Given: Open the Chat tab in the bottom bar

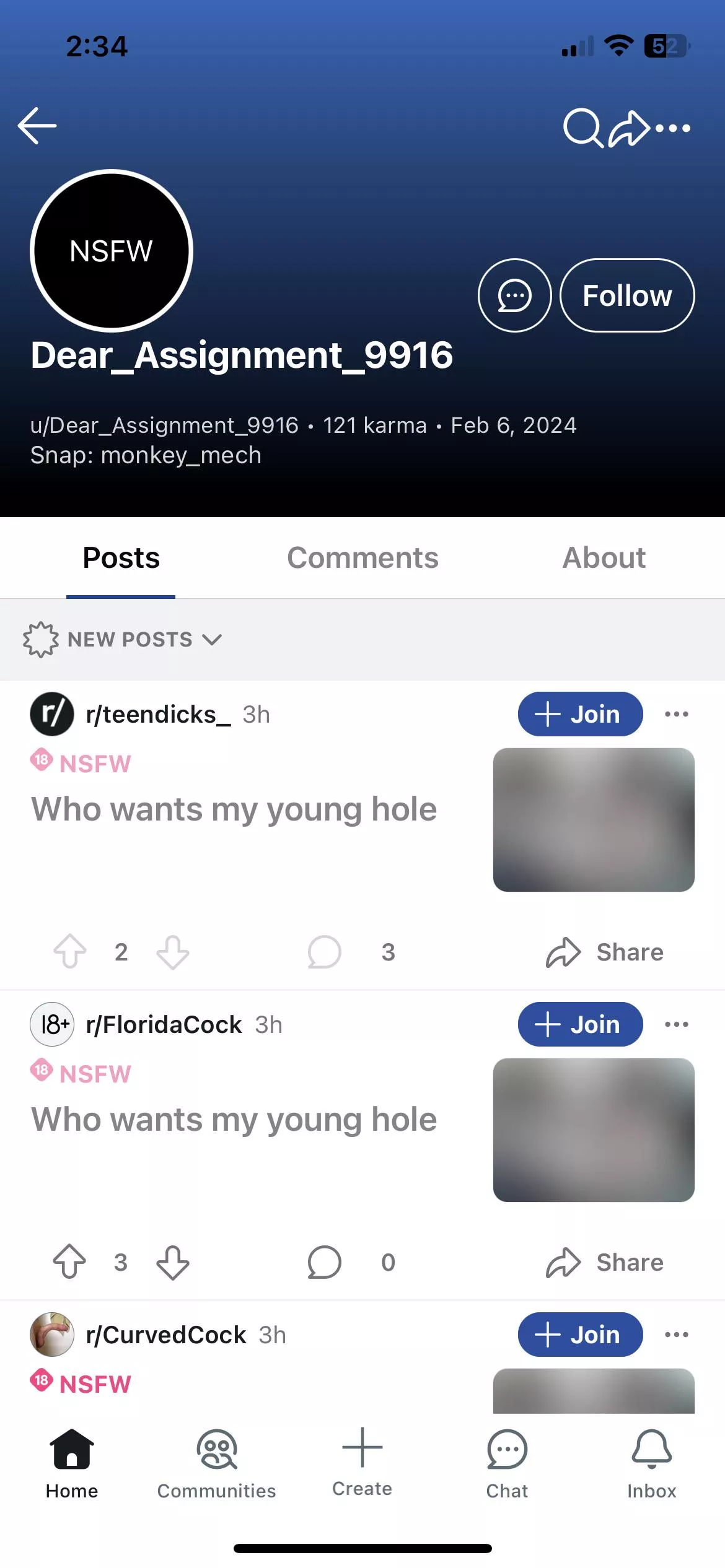Looking at the screenshot, I should [x=507, y=1464].
